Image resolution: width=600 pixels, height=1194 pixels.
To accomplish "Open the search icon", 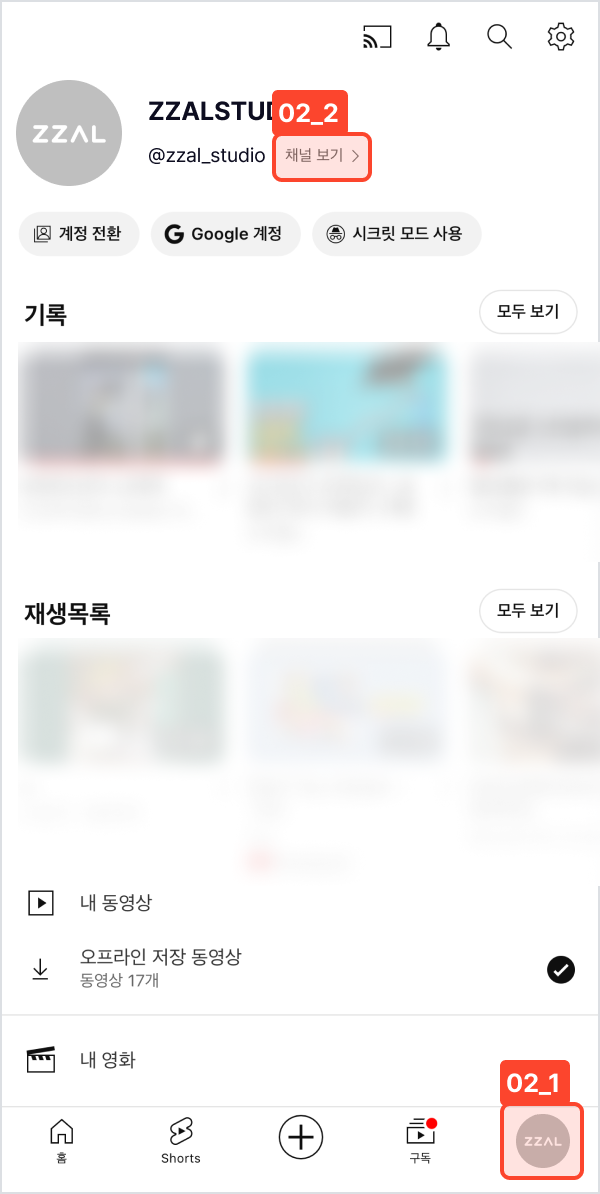I will pos(499,38).
